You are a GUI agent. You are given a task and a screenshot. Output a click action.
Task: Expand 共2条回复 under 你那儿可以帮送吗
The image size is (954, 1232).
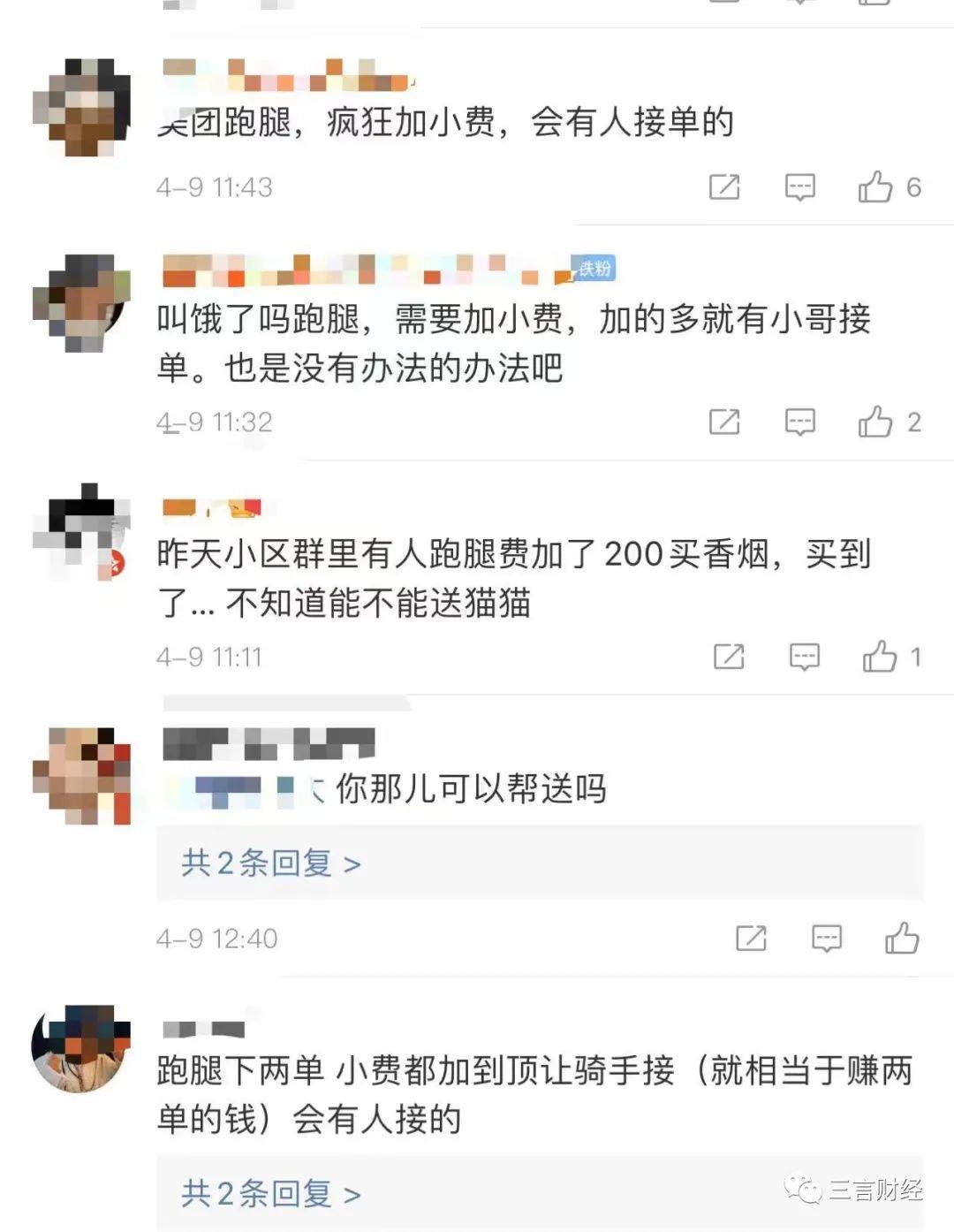271,863
